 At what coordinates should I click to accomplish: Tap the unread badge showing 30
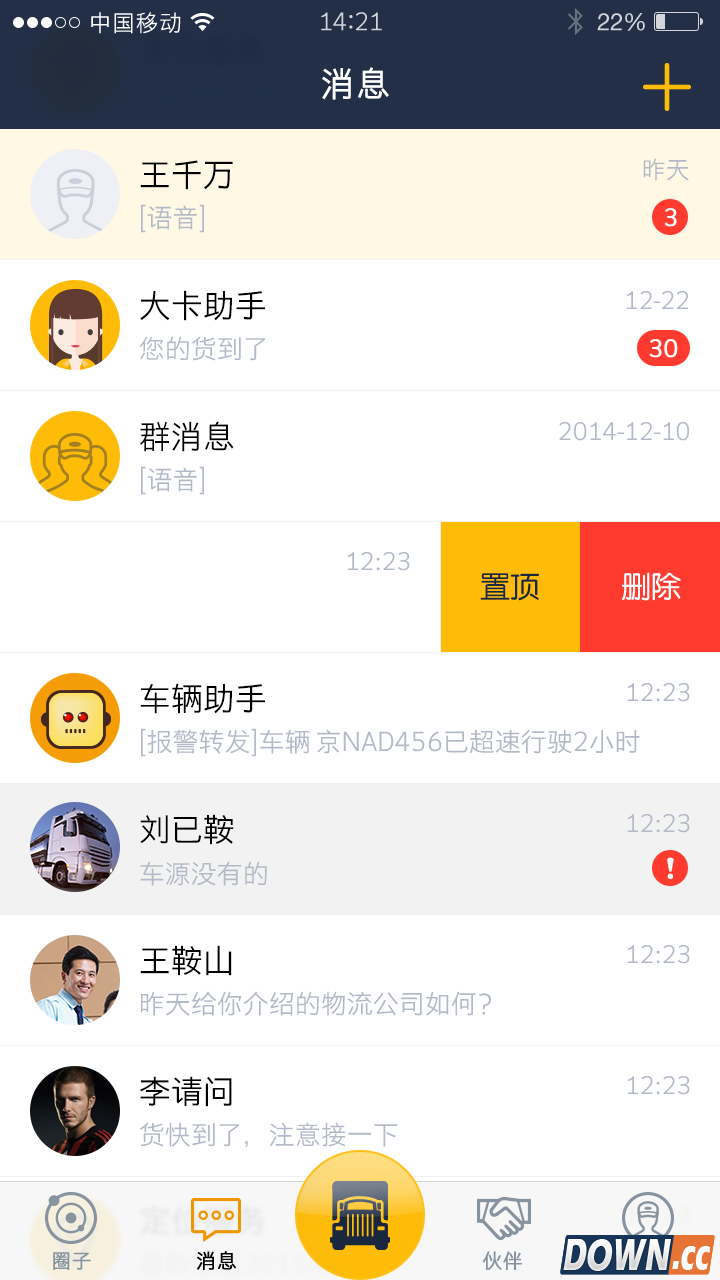[x=663, y=348]
